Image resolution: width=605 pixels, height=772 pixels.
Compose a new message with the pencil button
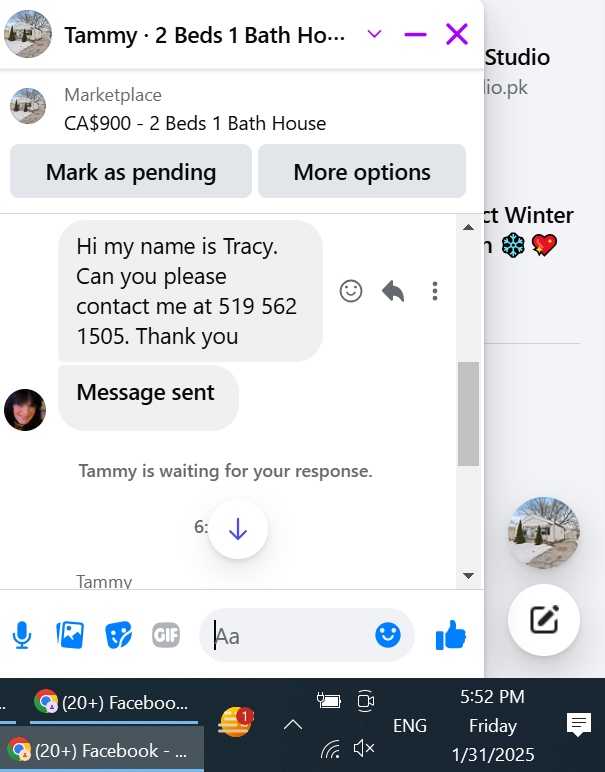point(544,620)
